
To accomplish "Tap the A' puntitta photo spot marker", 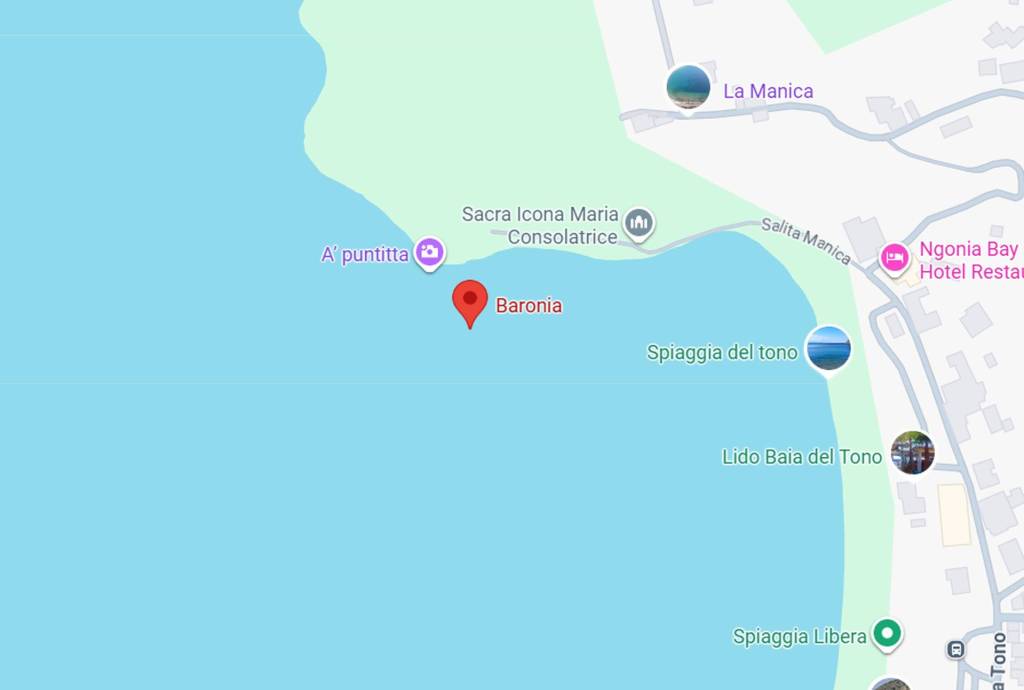I will 430,253.
